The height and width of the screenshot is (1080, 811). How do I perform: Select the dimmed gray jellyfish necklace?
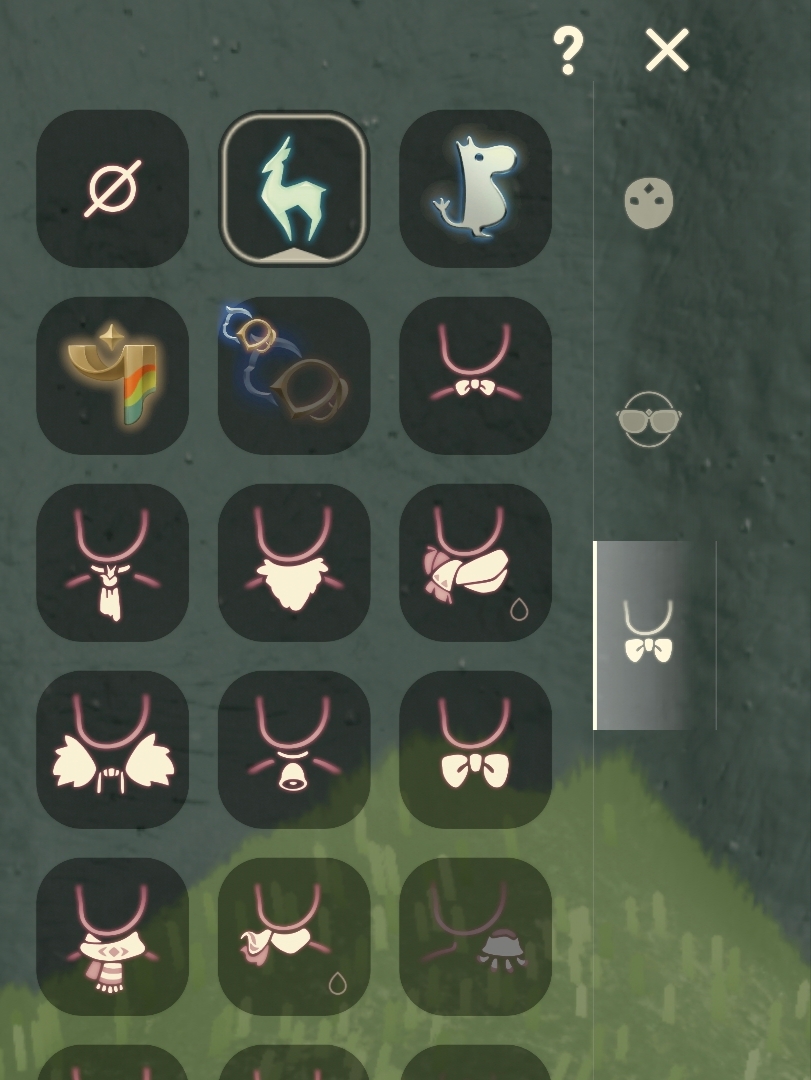[x=475, y=937]
